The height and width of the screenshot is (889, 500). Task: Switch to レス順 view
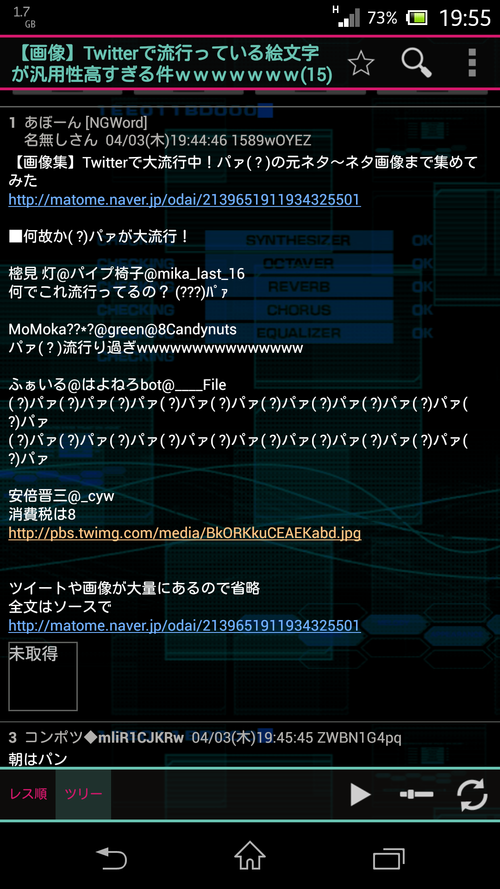(x=28, y=794)
